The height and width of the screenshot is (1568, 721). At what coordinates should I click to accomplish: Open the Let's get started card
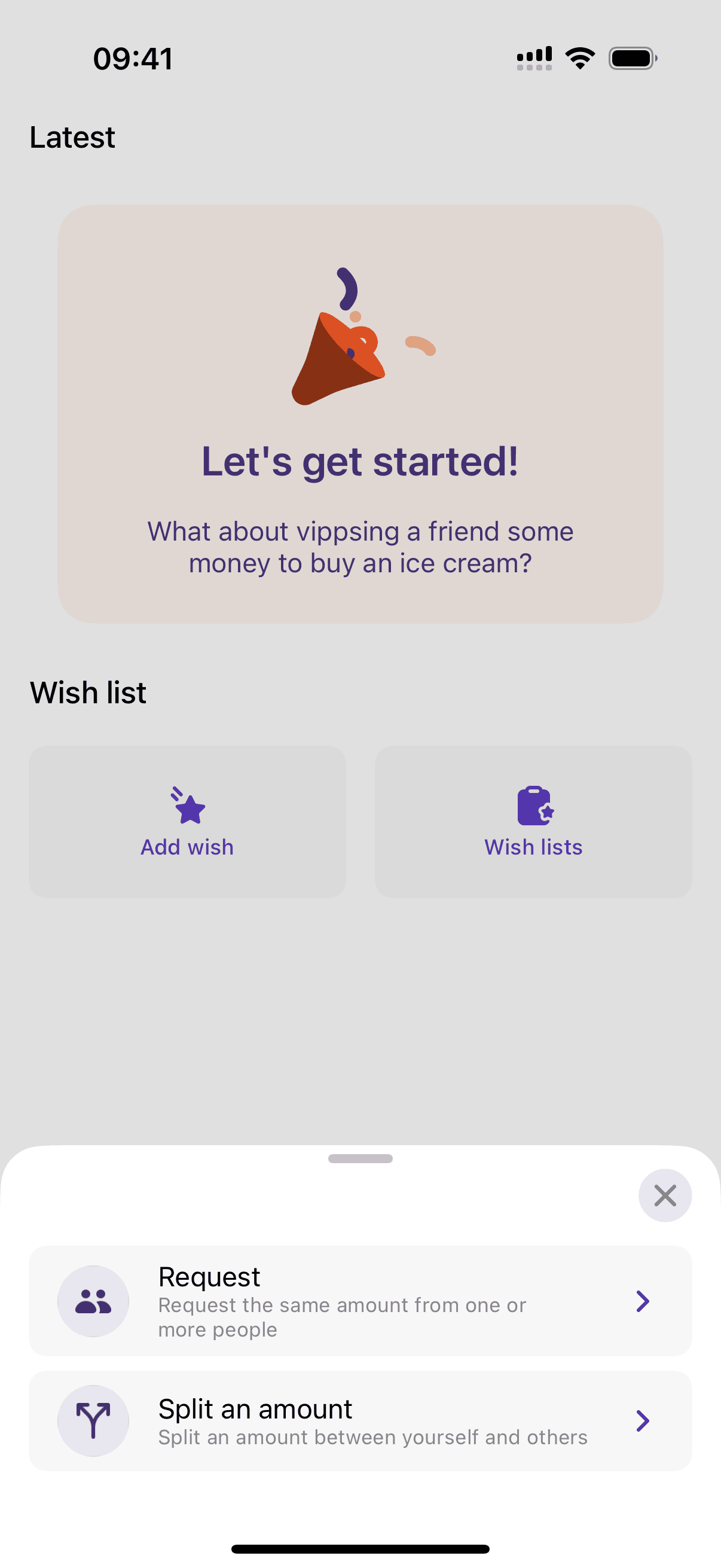tap(360, 414)
